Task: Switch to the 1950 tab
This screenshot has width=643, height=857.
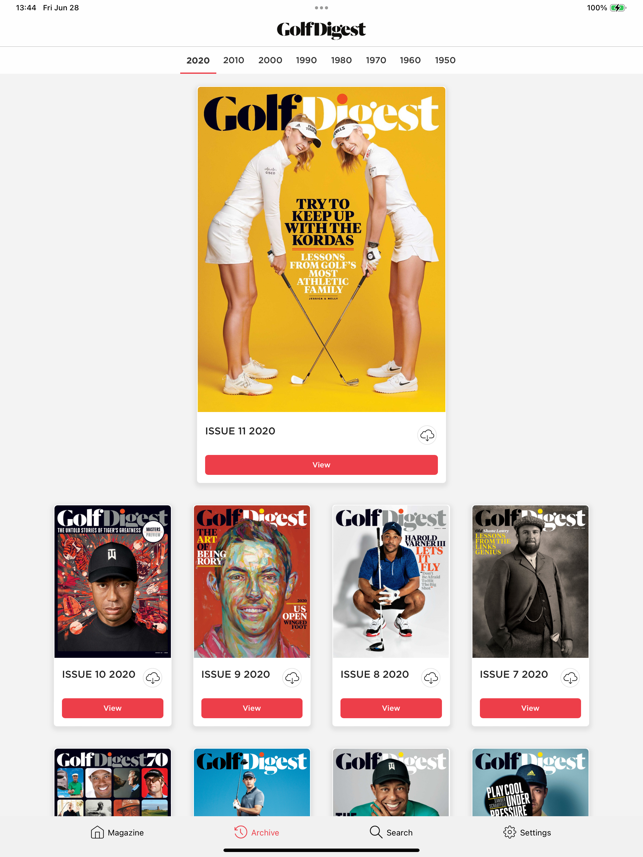Action: (x=445, y=60)
